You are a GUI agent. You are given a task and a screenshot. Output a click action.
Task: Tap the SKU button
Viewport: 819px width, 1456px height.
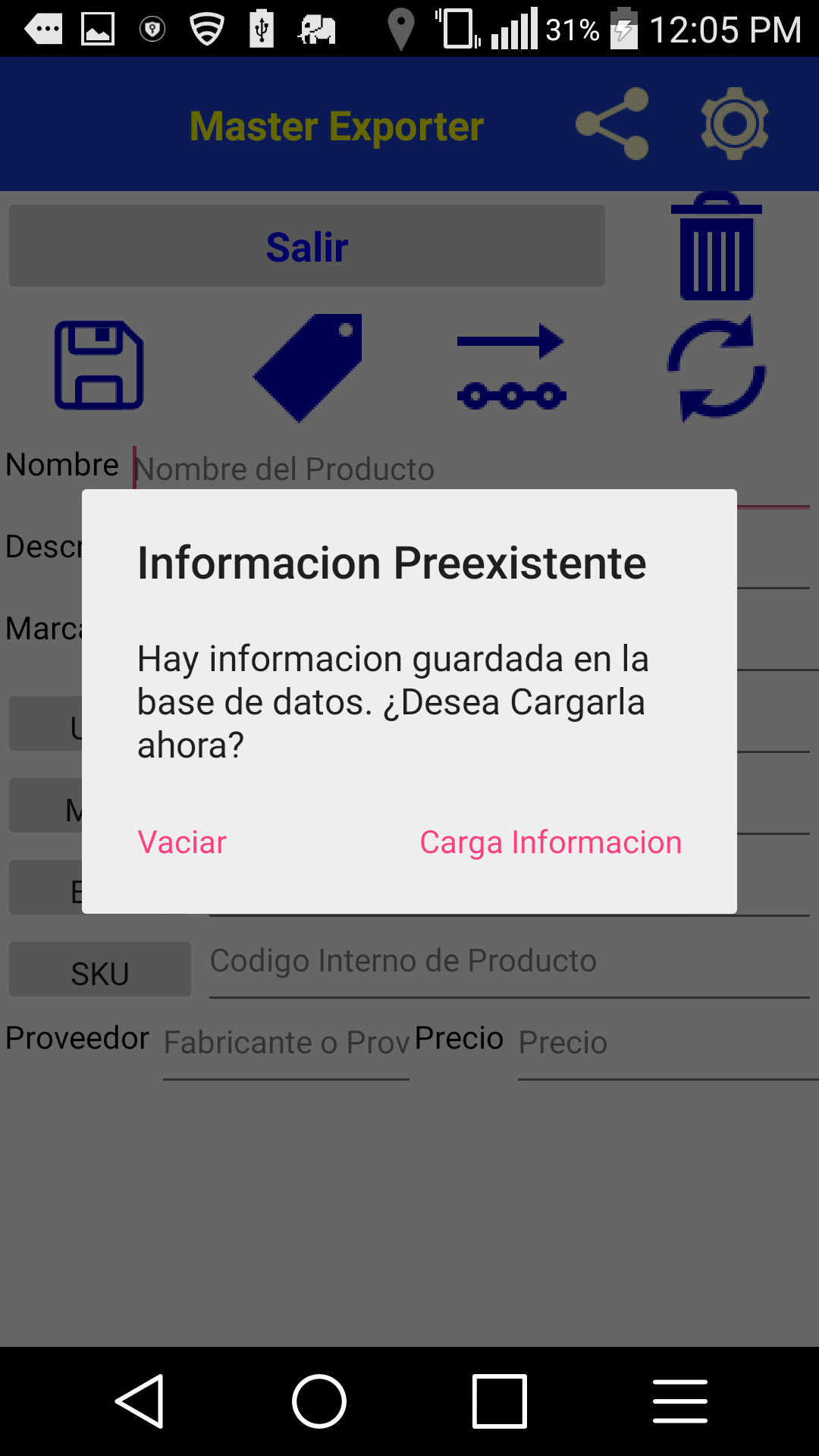[100, 969]
